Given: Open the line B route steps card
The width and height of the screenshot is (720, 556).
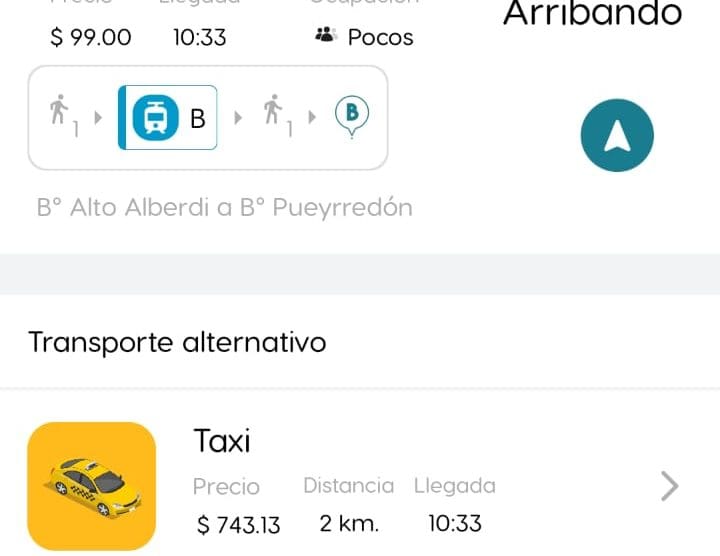Looking at the screenshot, I should (208, 118).
